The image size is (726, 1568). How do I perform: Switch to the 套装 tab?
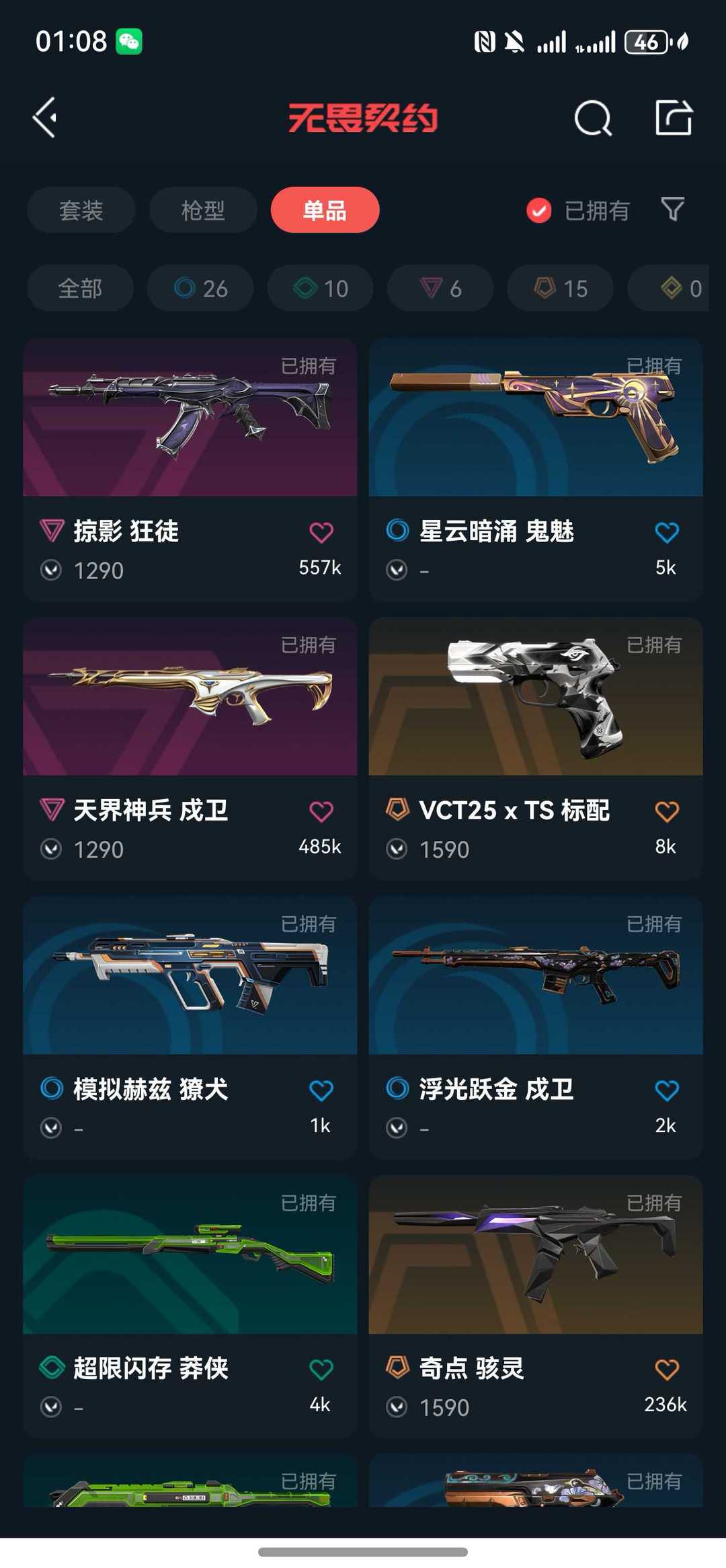tap(81, 210)
